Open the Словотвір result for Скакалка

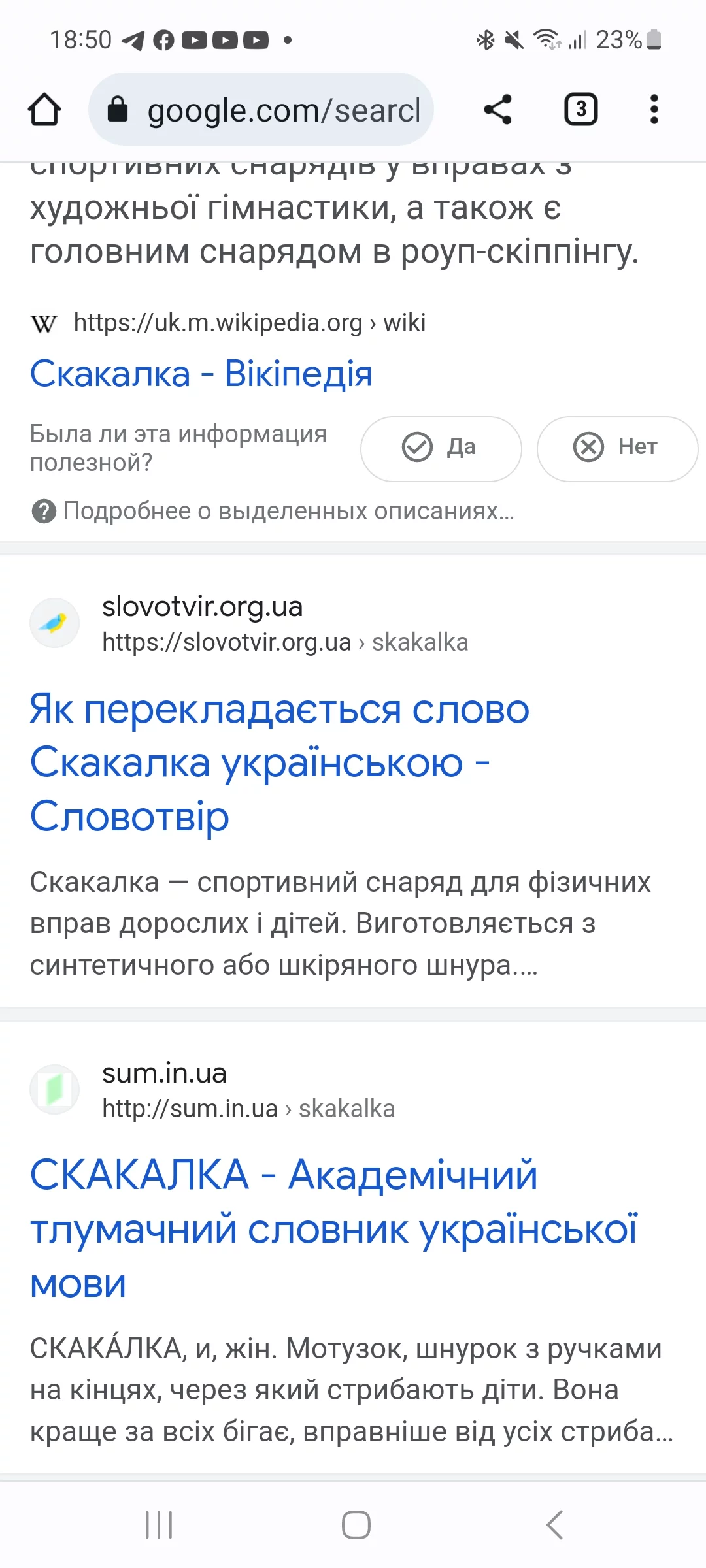279,762
